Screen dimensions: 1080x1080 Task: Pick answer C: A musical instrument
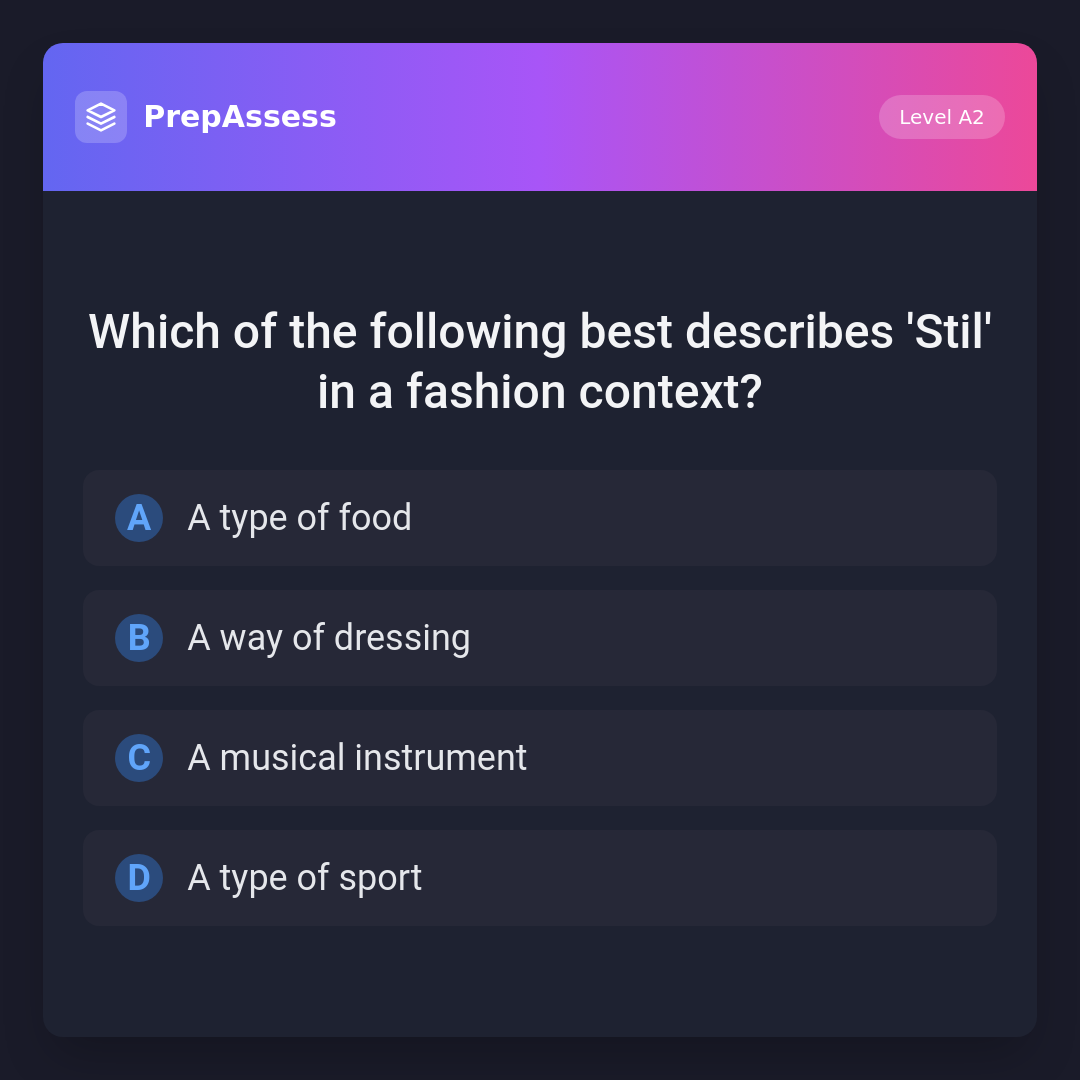tap(539, 758)
